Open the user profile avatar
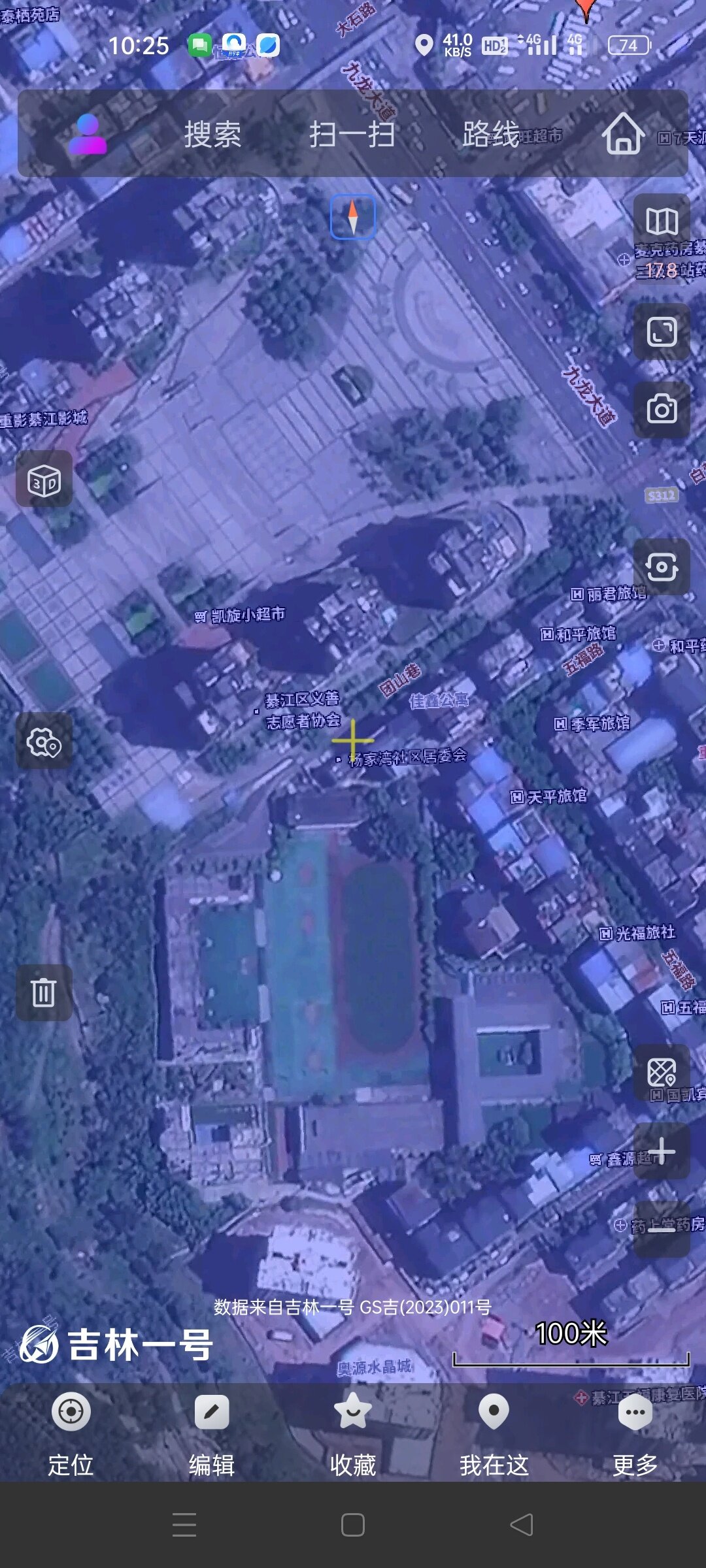 [x=88, y=135]
